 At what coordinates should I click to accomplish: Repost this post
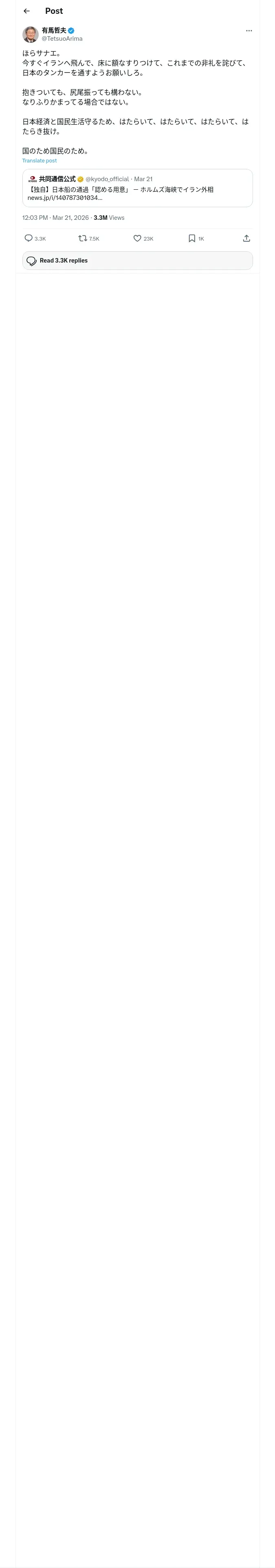point(83,238)
